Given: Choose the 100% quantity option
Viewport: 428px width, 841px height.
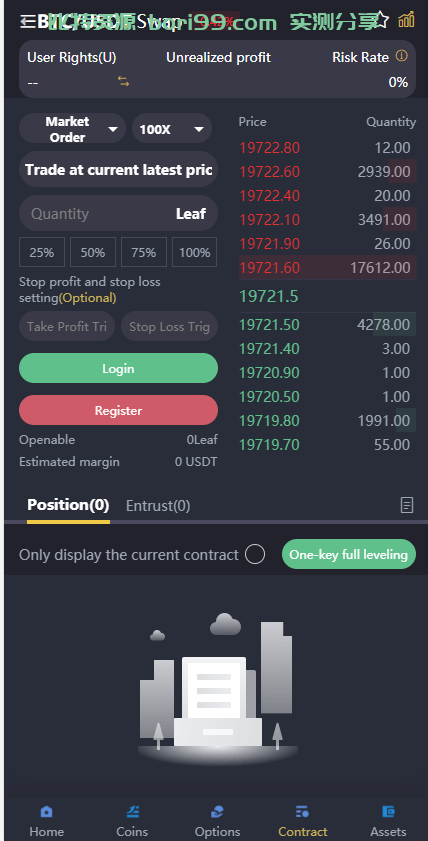Looking at the screenshot, I should point(195,252).
